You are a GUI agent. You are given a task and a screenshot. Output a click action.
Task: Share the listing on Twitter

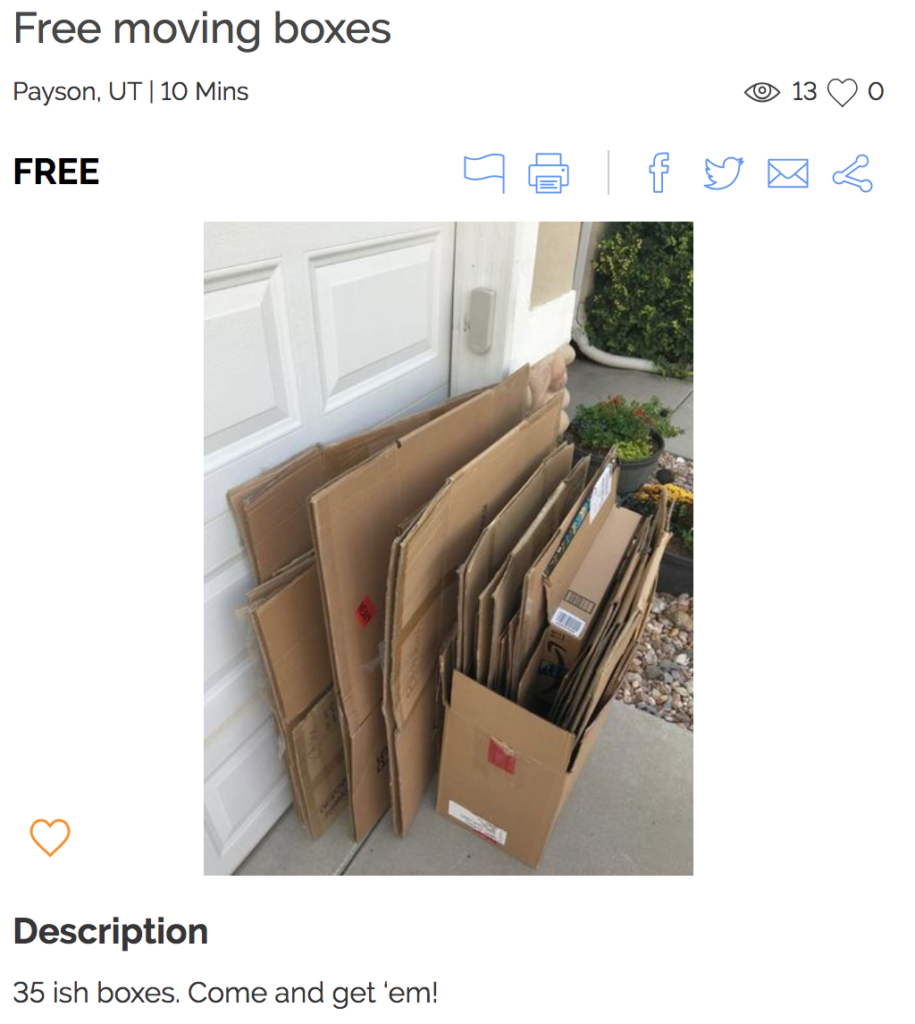coord(722,172)
